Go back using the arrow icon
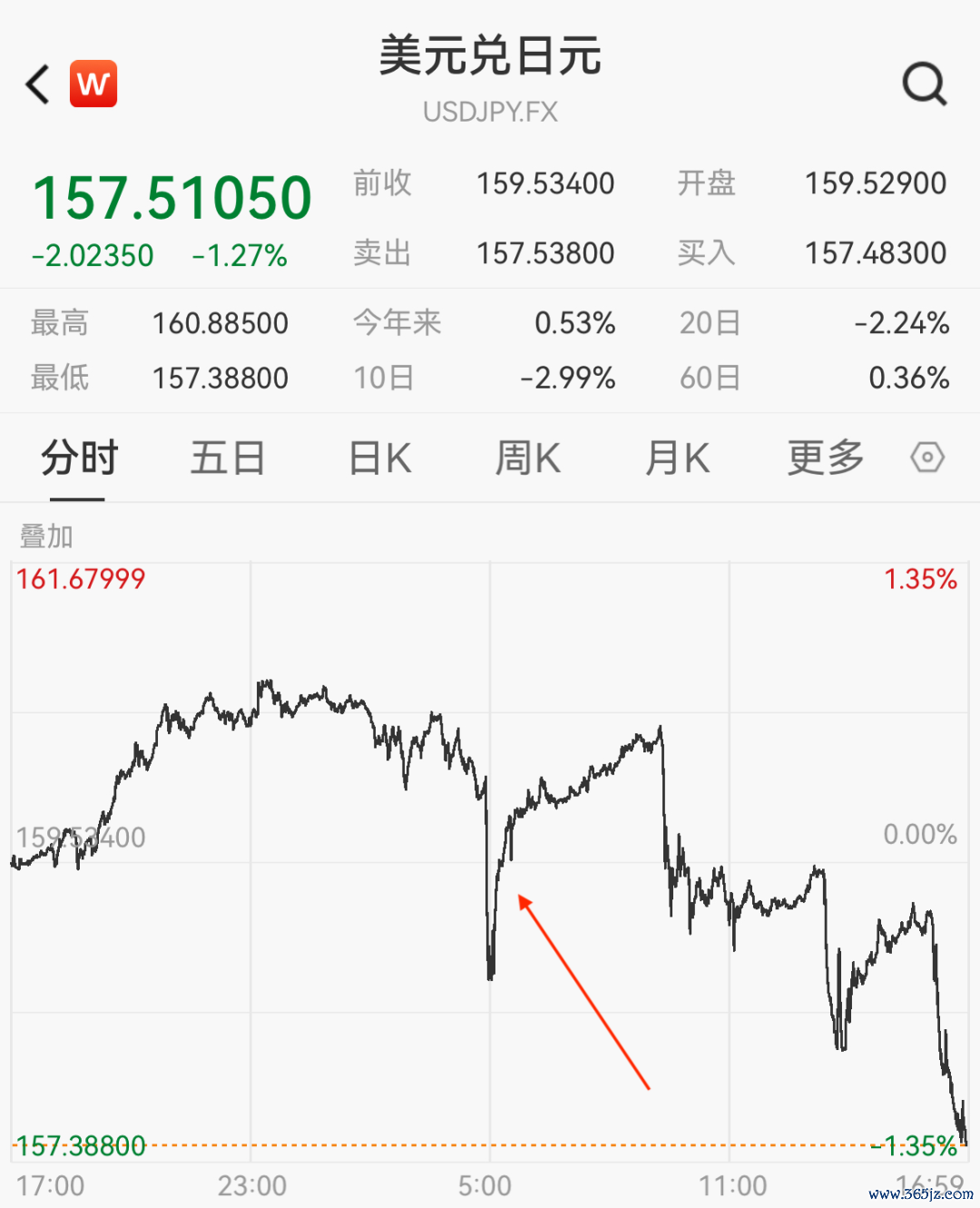 click(x=37, y=84)
